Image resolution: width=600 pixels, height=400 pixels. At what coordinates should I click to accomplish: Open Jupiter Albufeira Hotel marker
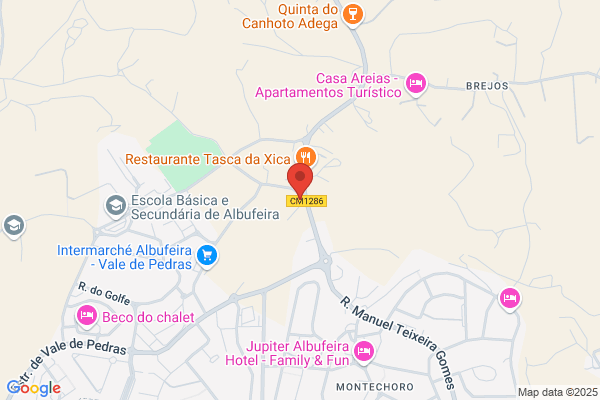[x=364, y=351]
